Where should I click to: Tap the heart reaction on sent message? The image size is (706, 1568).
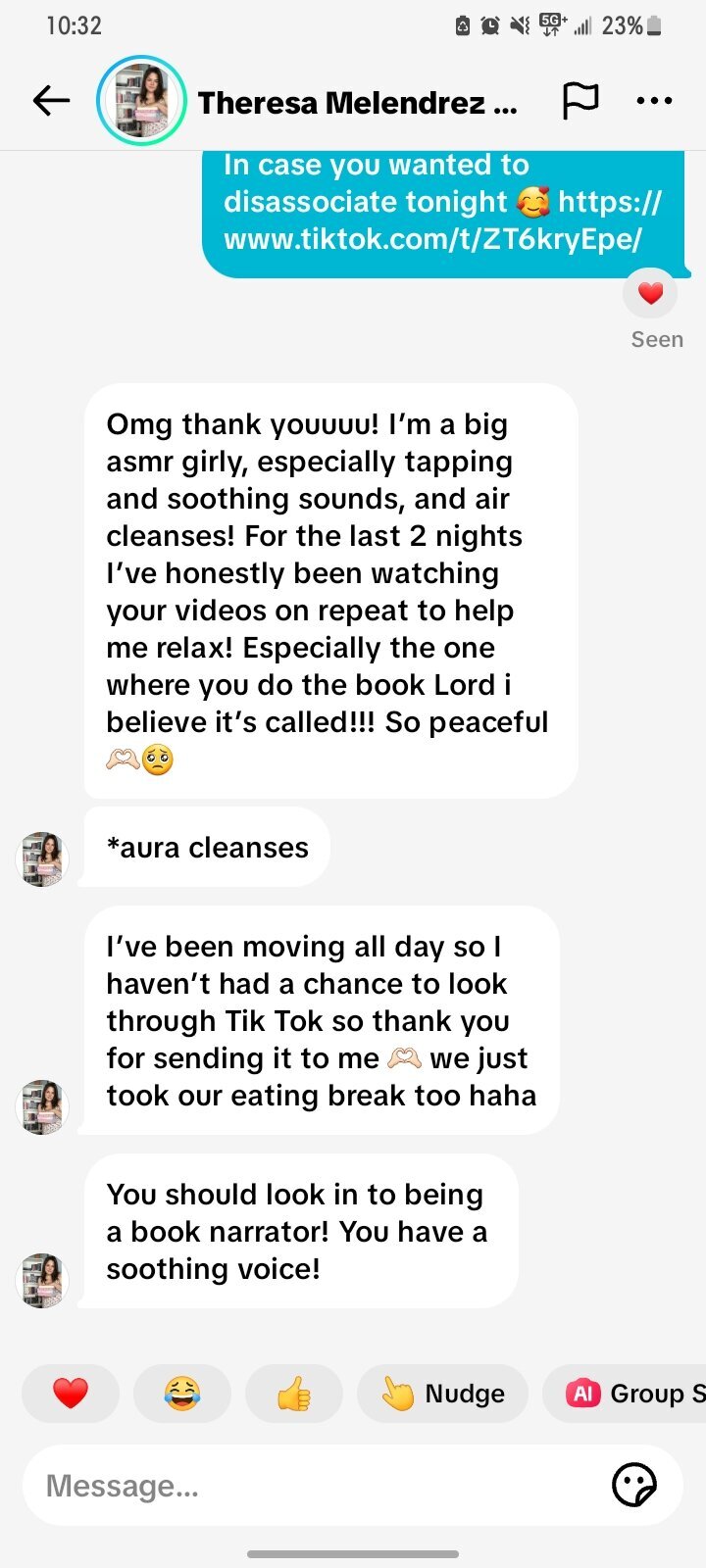coord(651,292)
